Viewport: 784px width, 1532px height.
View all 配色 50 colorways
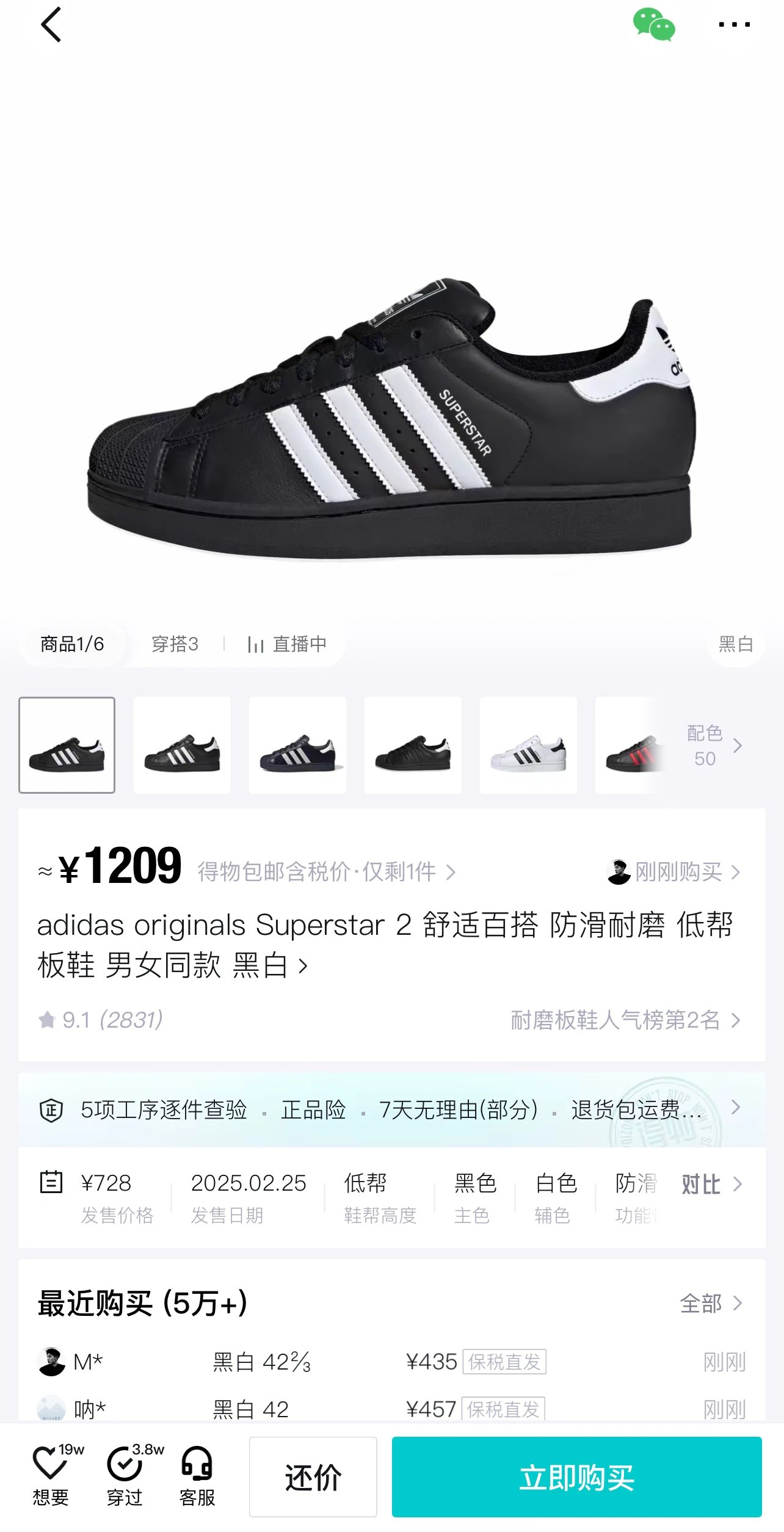click(x=713, y=746)
